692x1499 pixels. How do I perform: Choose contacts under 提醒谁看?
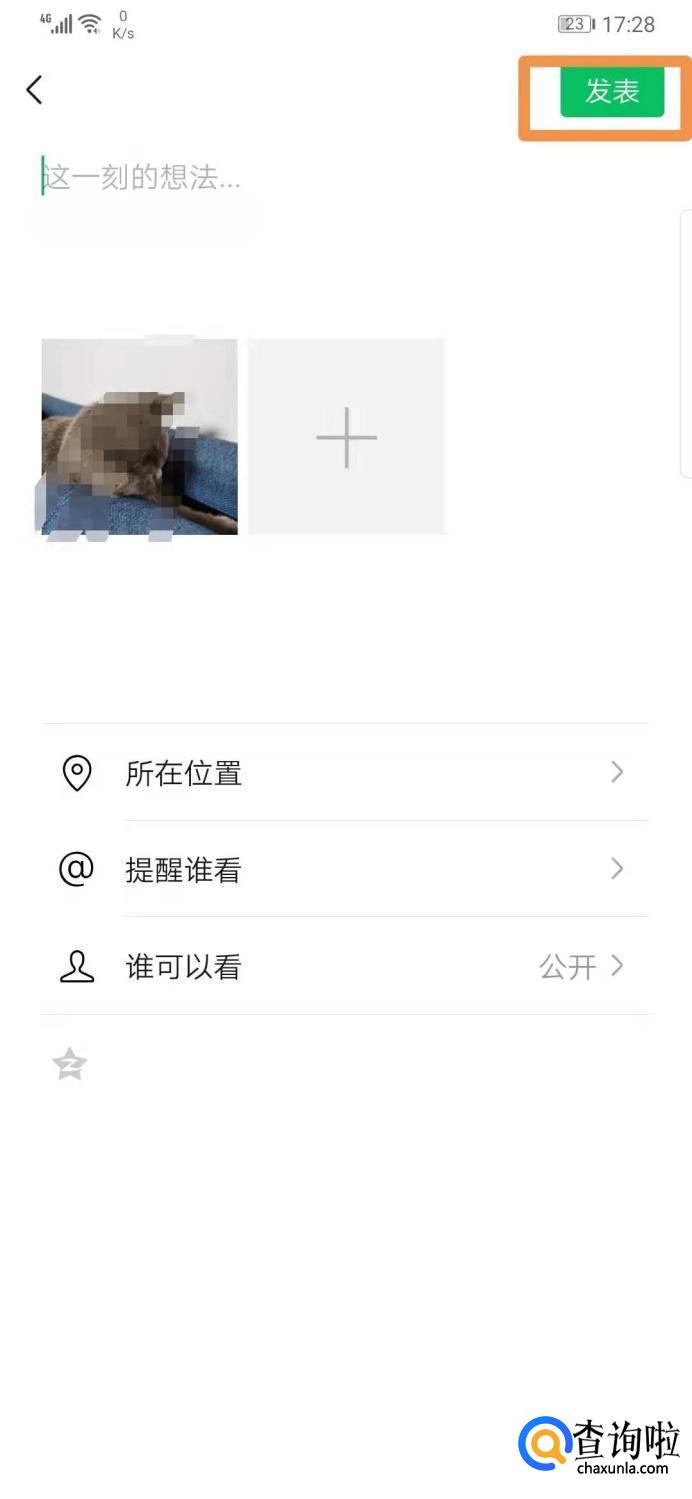[345, 870]
